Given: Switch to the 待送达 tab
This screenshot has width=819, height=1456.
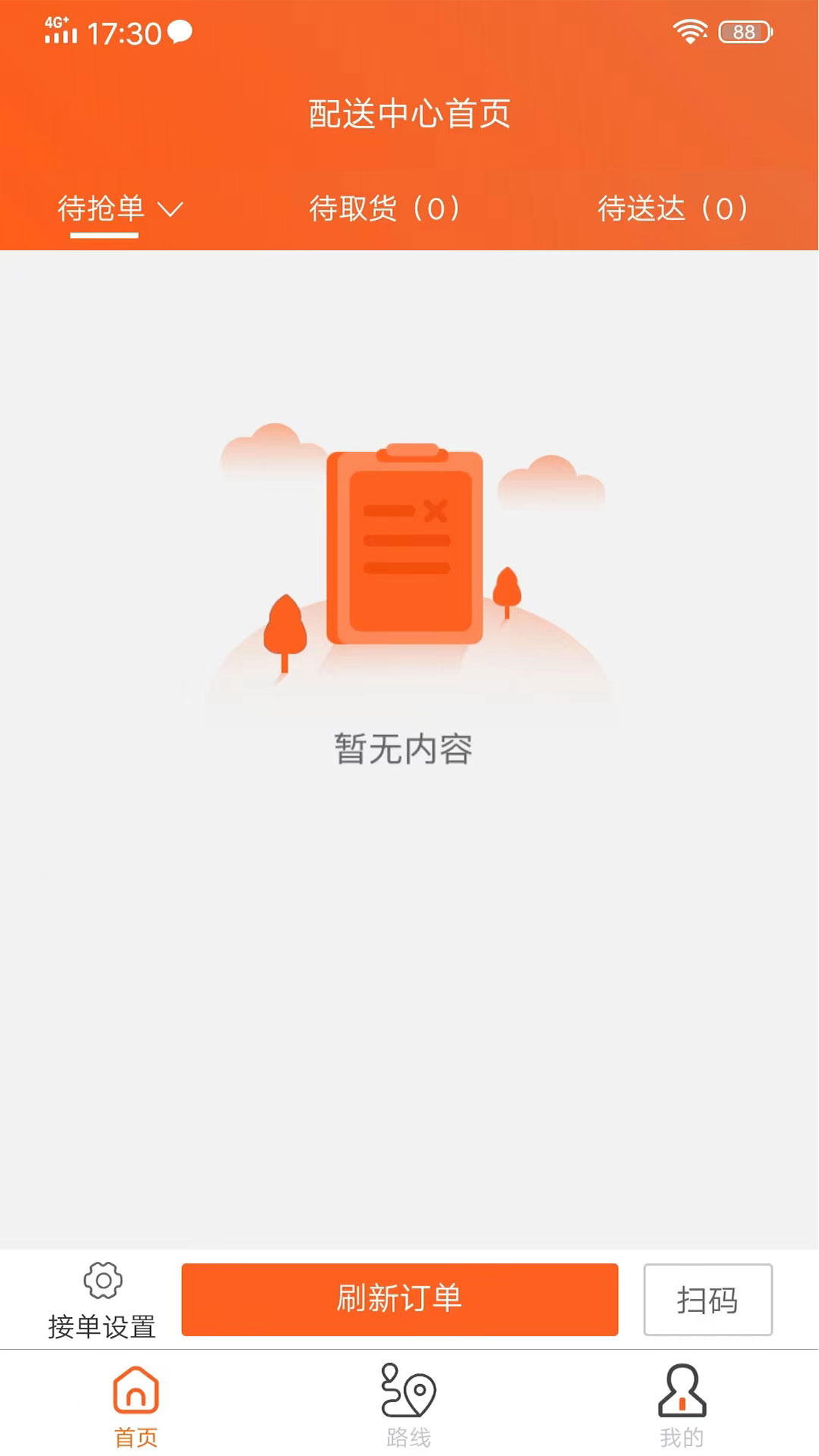Looking at the screenshot, I should click(673, 209).
